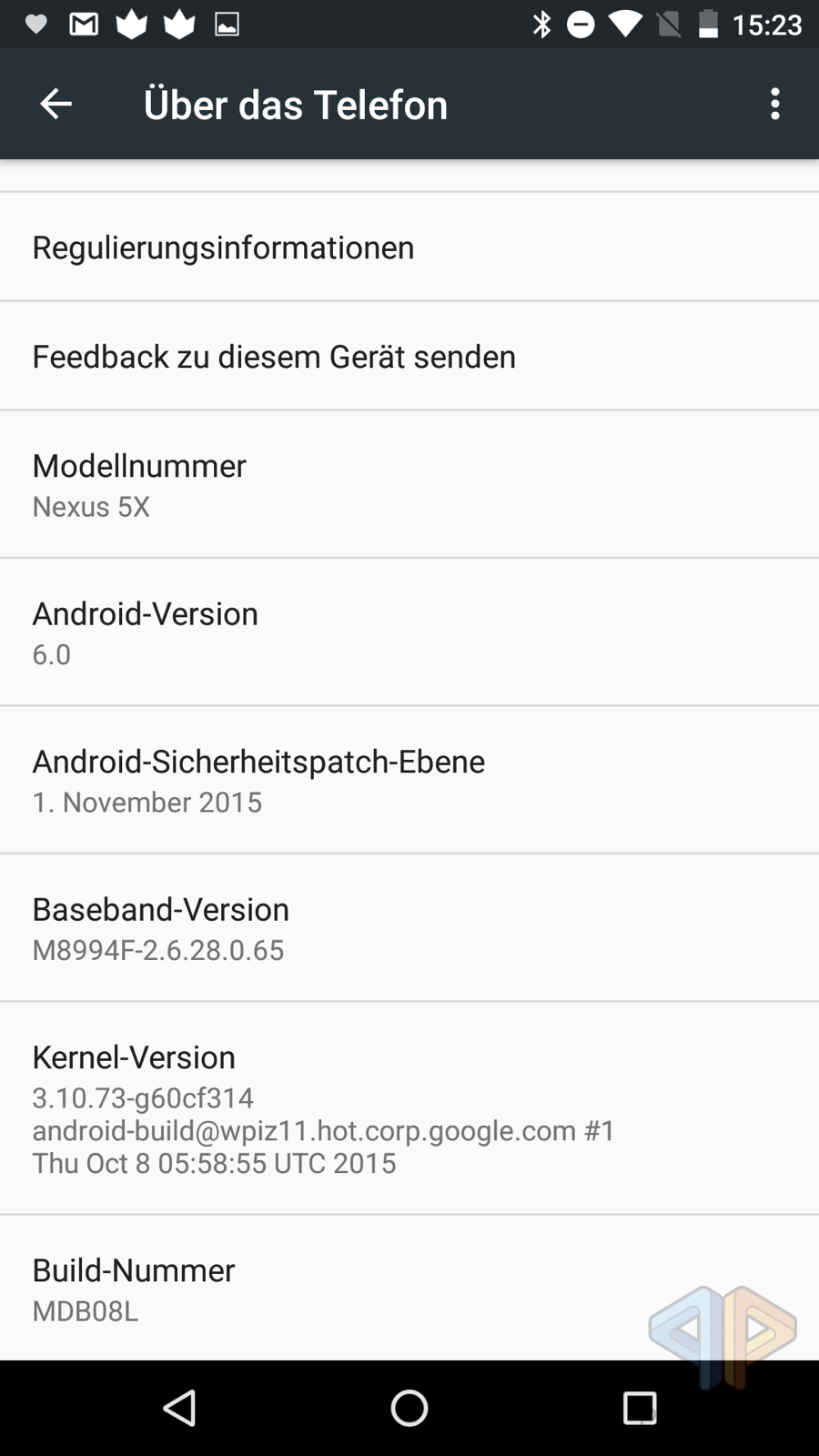Tap the Kernel-Version row
Image resolution: width=819 pixels, height=1456 pixels.
(x=409, y=1108)
